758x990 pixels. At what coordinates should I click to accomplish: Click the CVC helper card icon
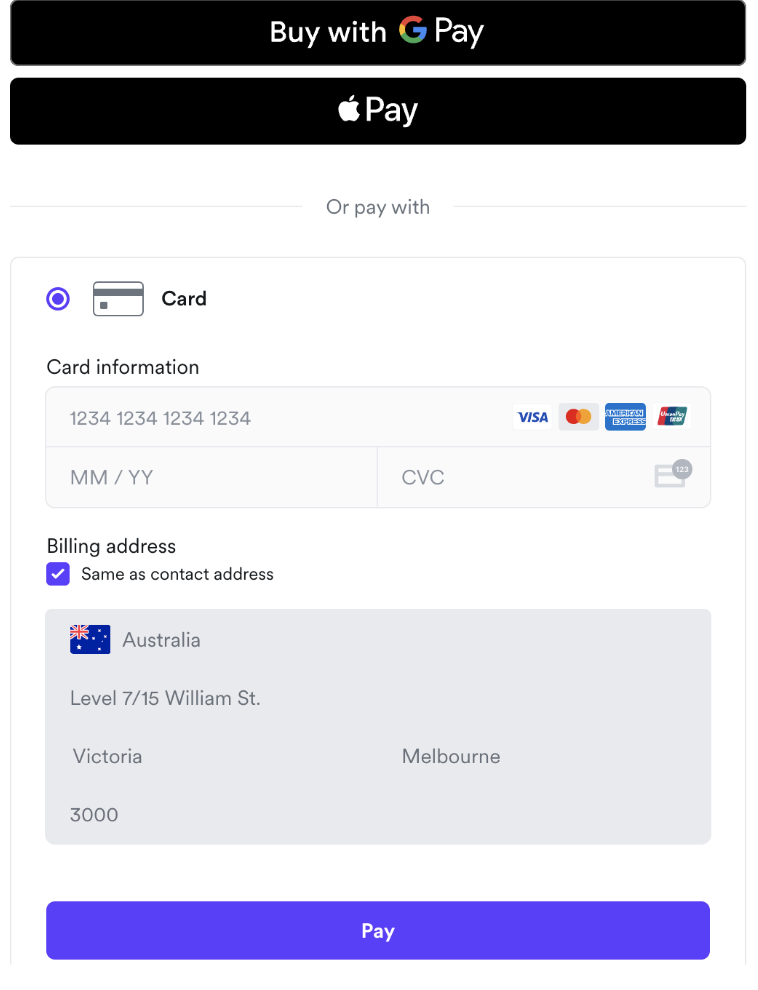672,474
